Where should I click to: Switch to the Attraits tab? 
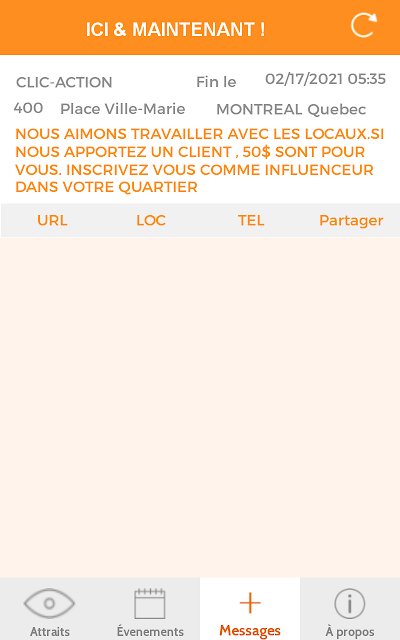tap(50, 611)
